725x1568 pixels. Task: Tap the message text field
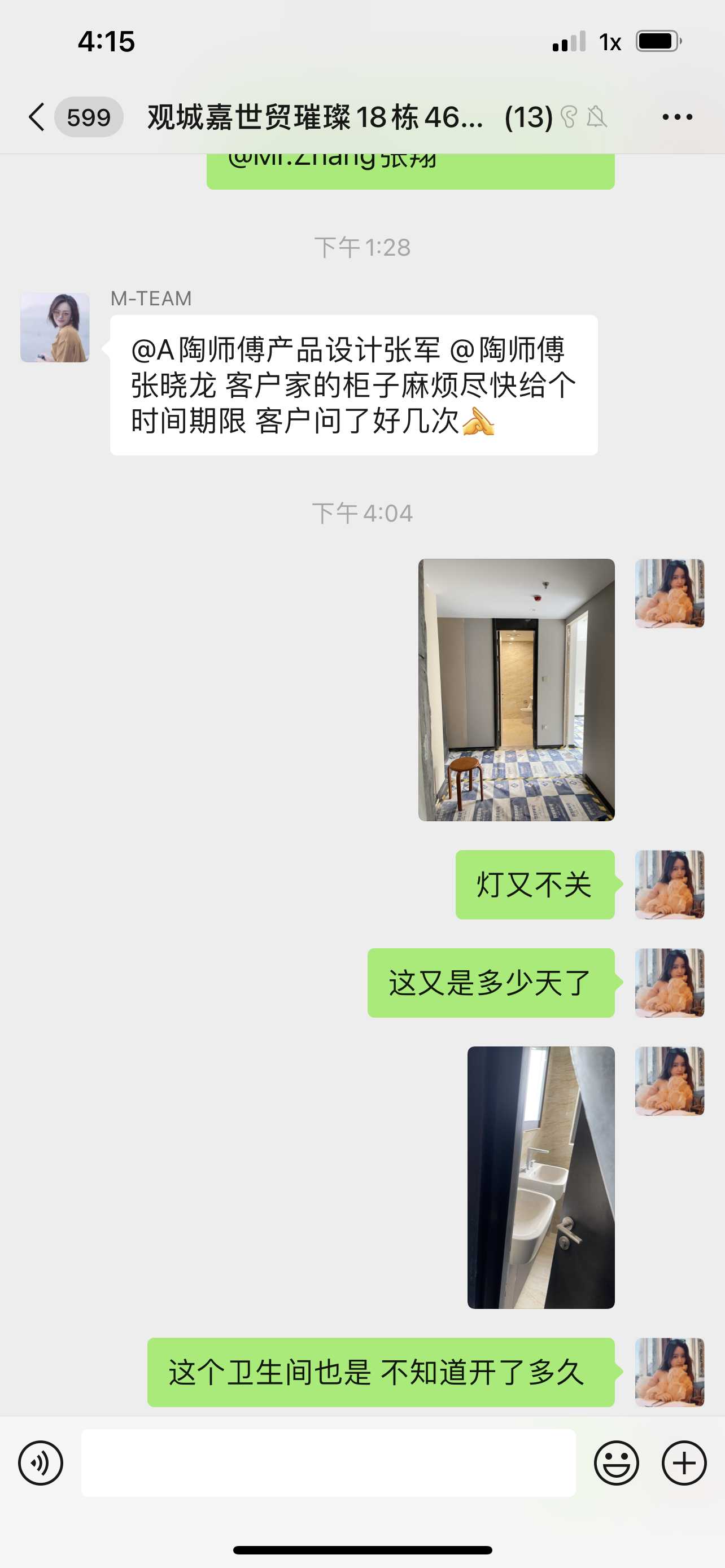[328, 1462]
